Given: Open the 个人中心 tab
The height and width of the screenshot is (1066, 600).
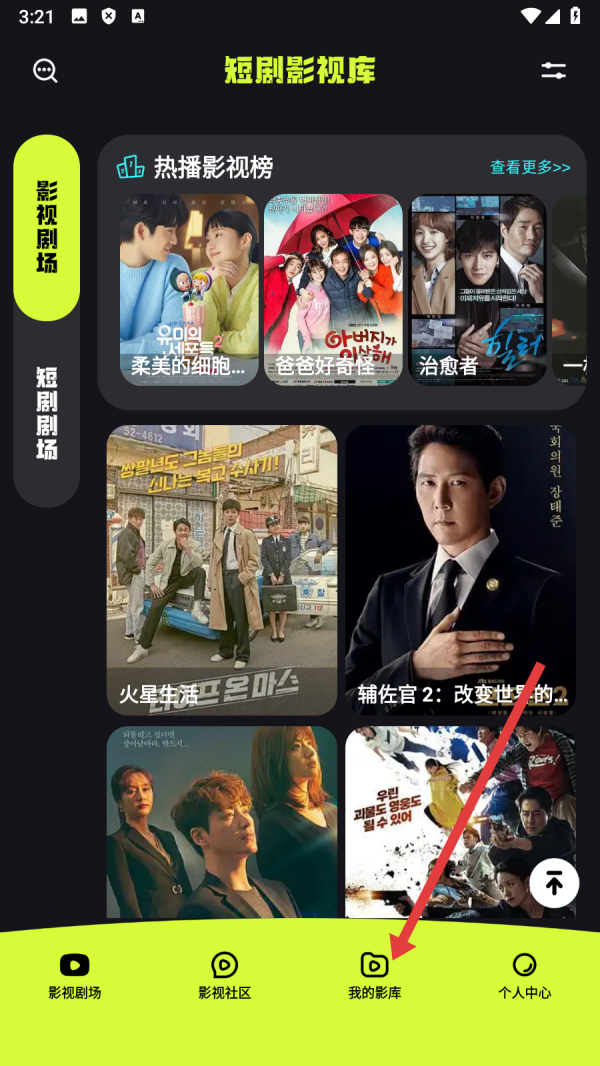Looking at the screenshot, I should click(524, 976).
